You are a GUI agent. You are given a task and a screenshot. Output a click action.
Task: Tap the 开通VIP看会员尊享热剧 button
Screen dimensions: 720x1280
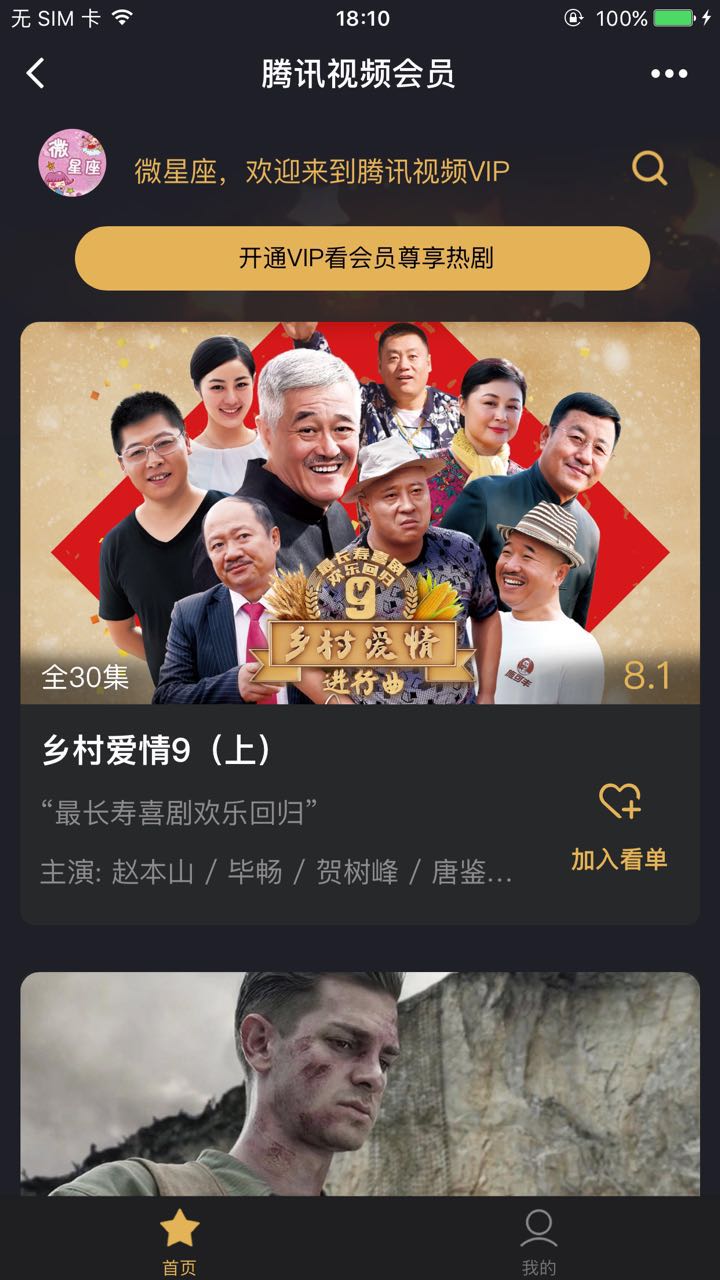tap(362, 258)
